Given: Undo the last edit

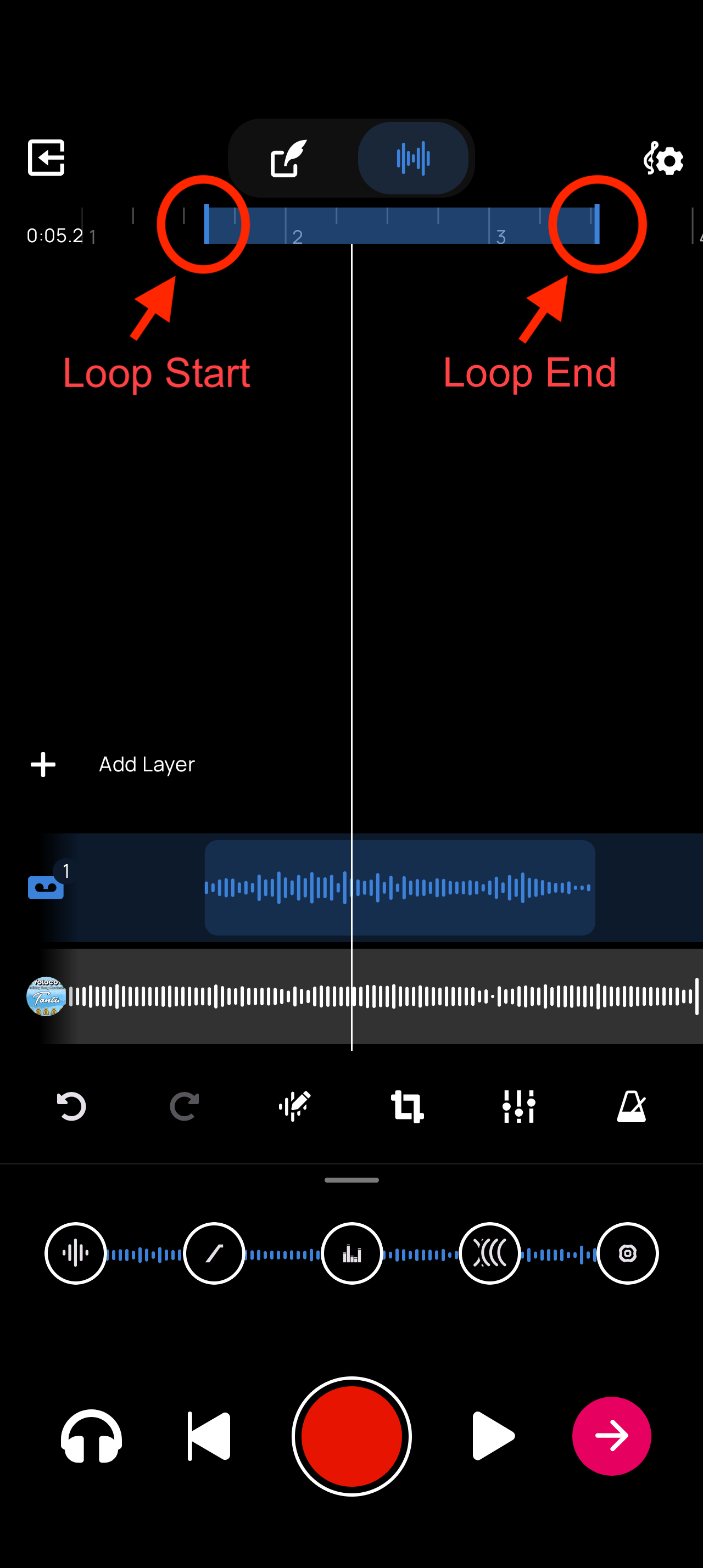Looking at the screenshot, I should [x=71, y=1106].
